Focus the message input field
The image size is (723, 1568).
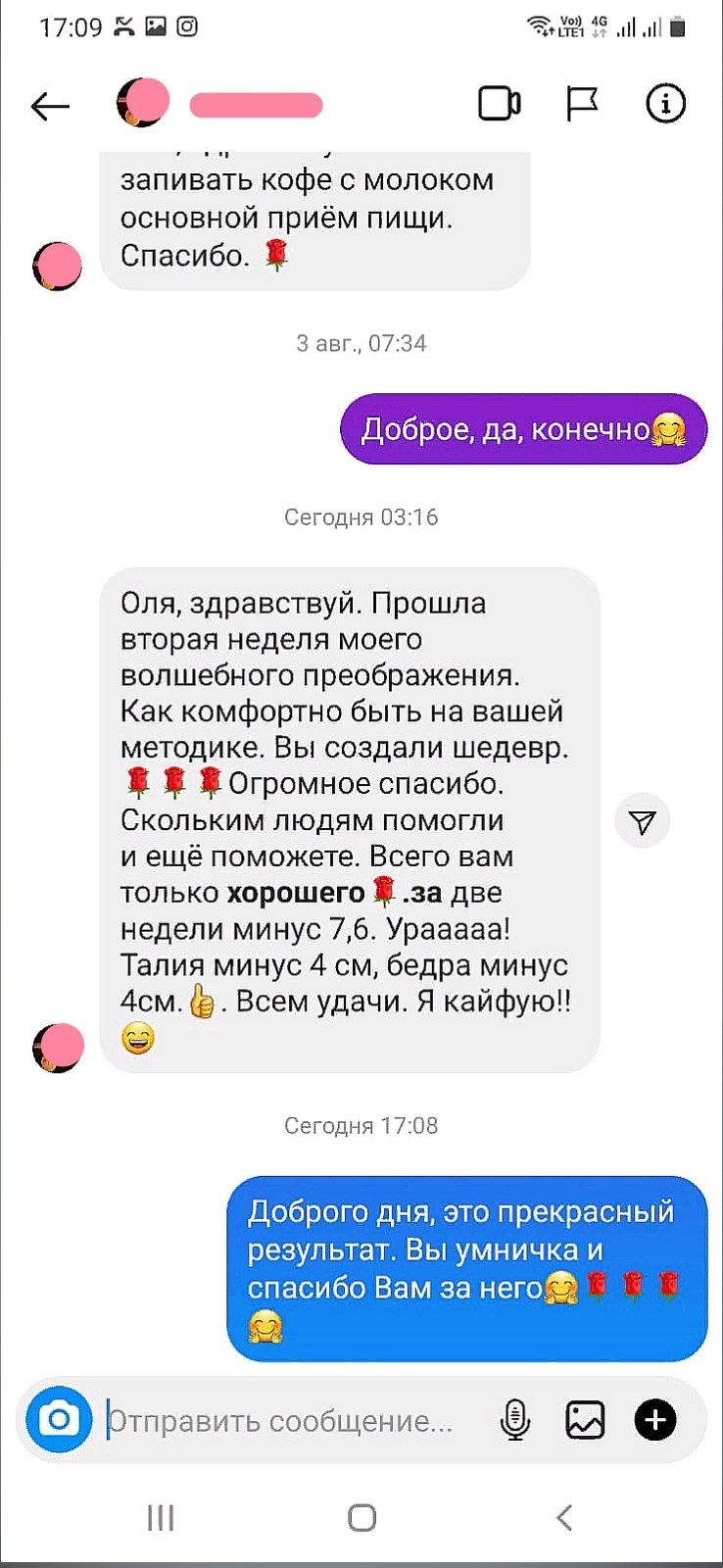284,1421
